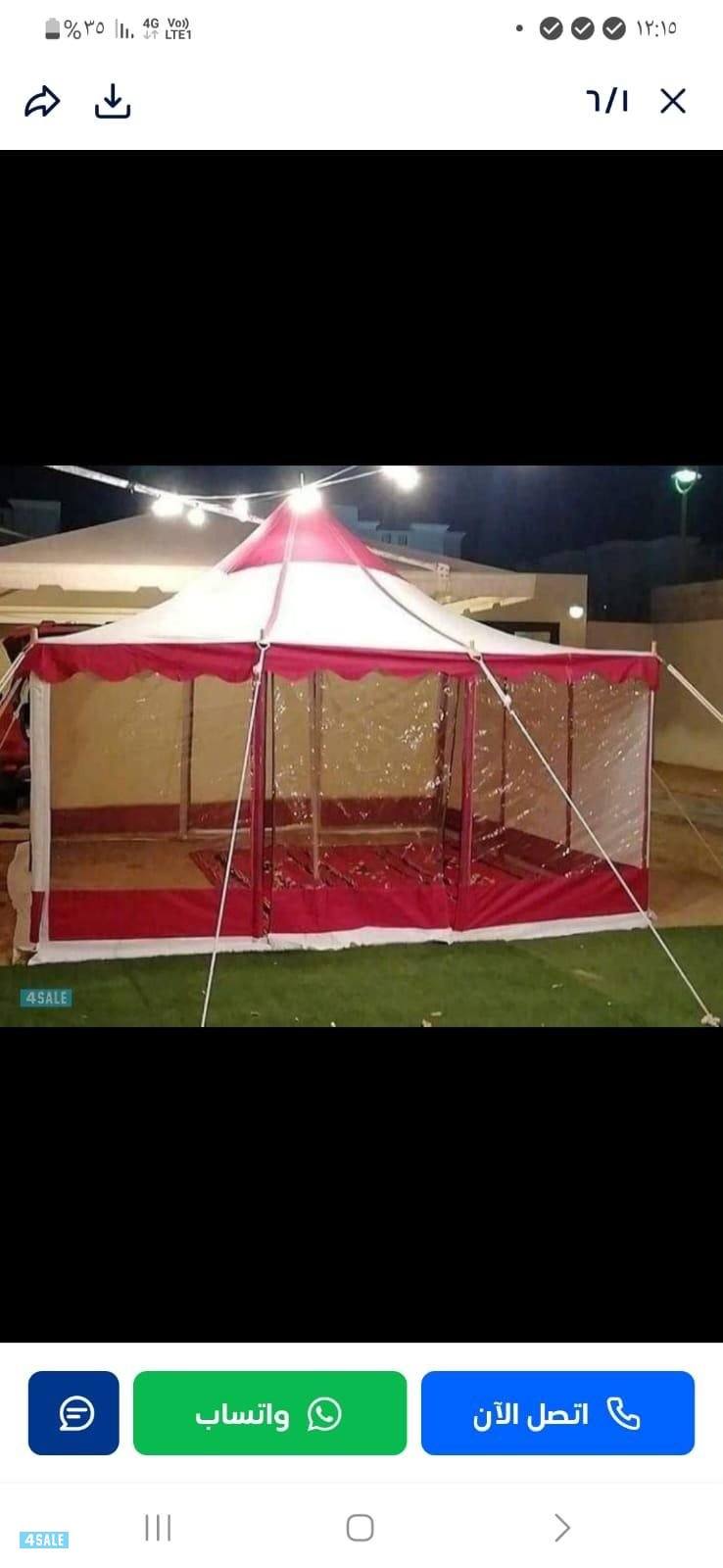The height and width of the screenshot is (1568, 723).
Task: Open recent apps from navigation bar
Action: (x=158, y=1527)
